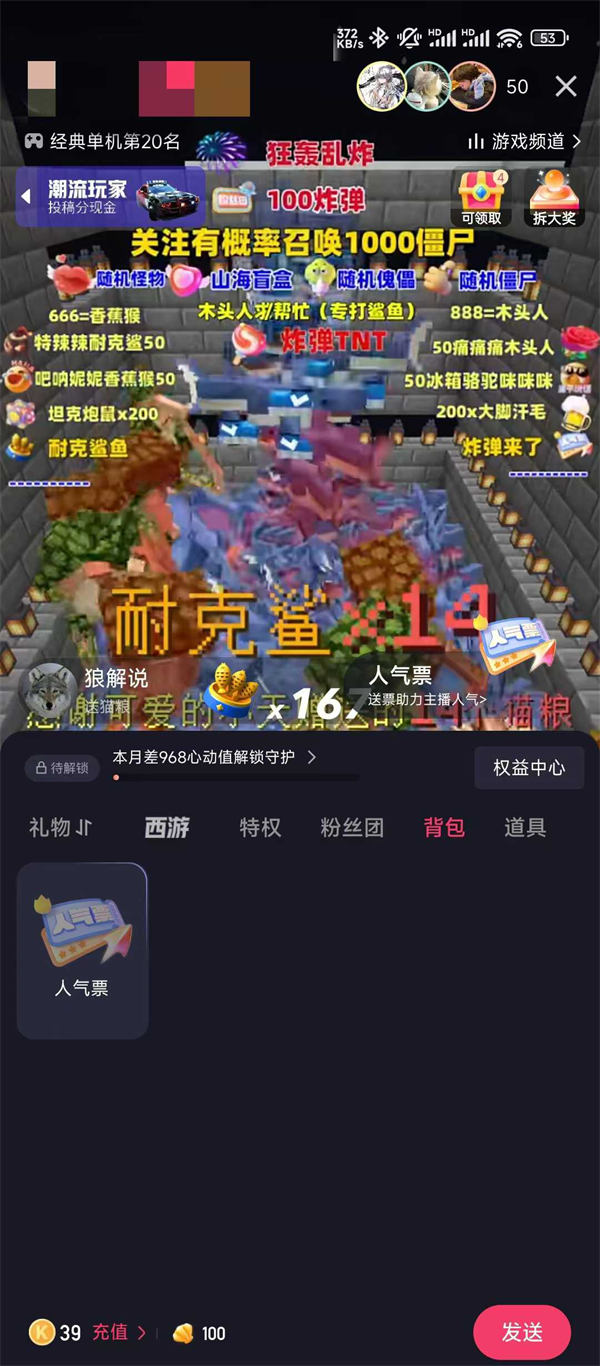Tap 发送 to send the gift
Viewport: 600px width, 1366px height.
point(522,1333)
